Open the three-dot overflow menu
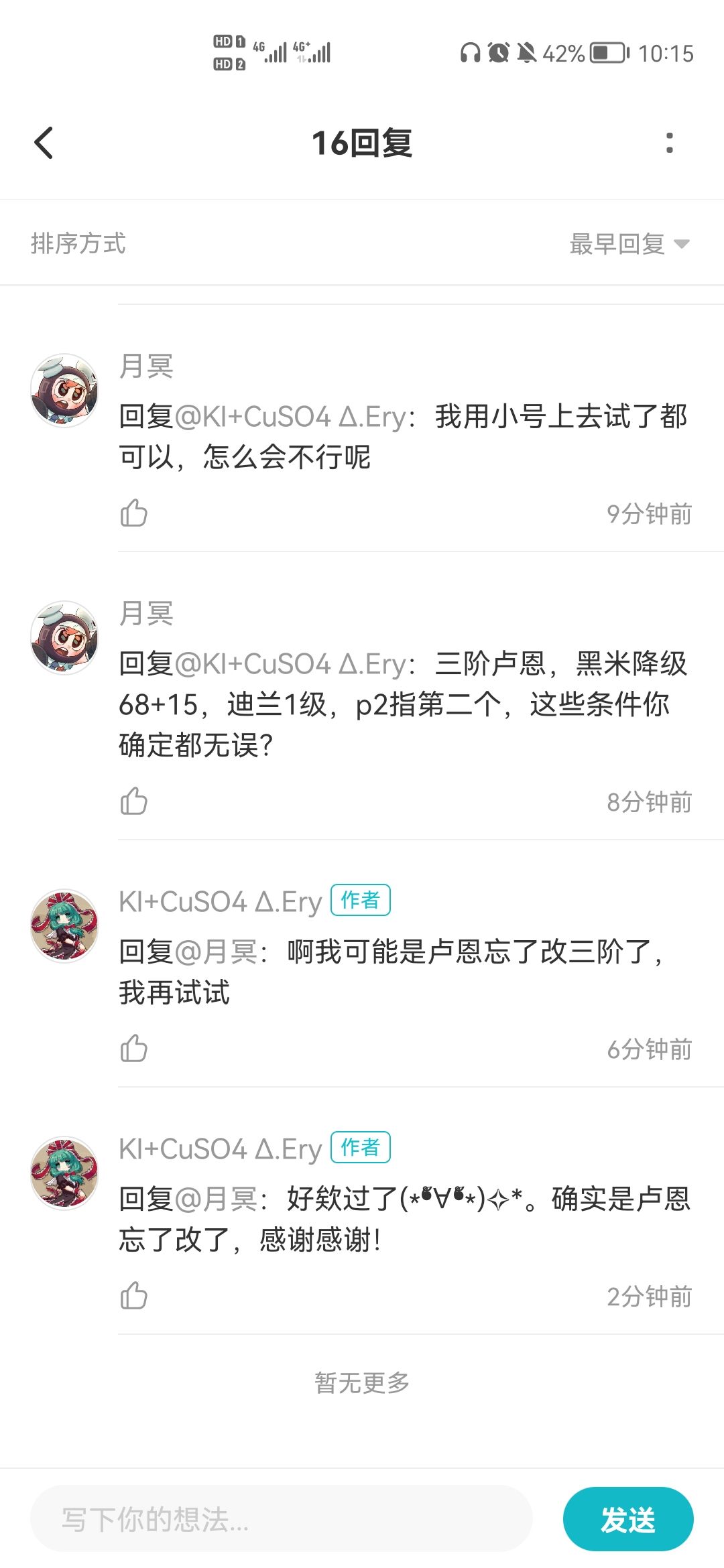Viewport: 724px width, 1568px height. (x=669, y=143)
